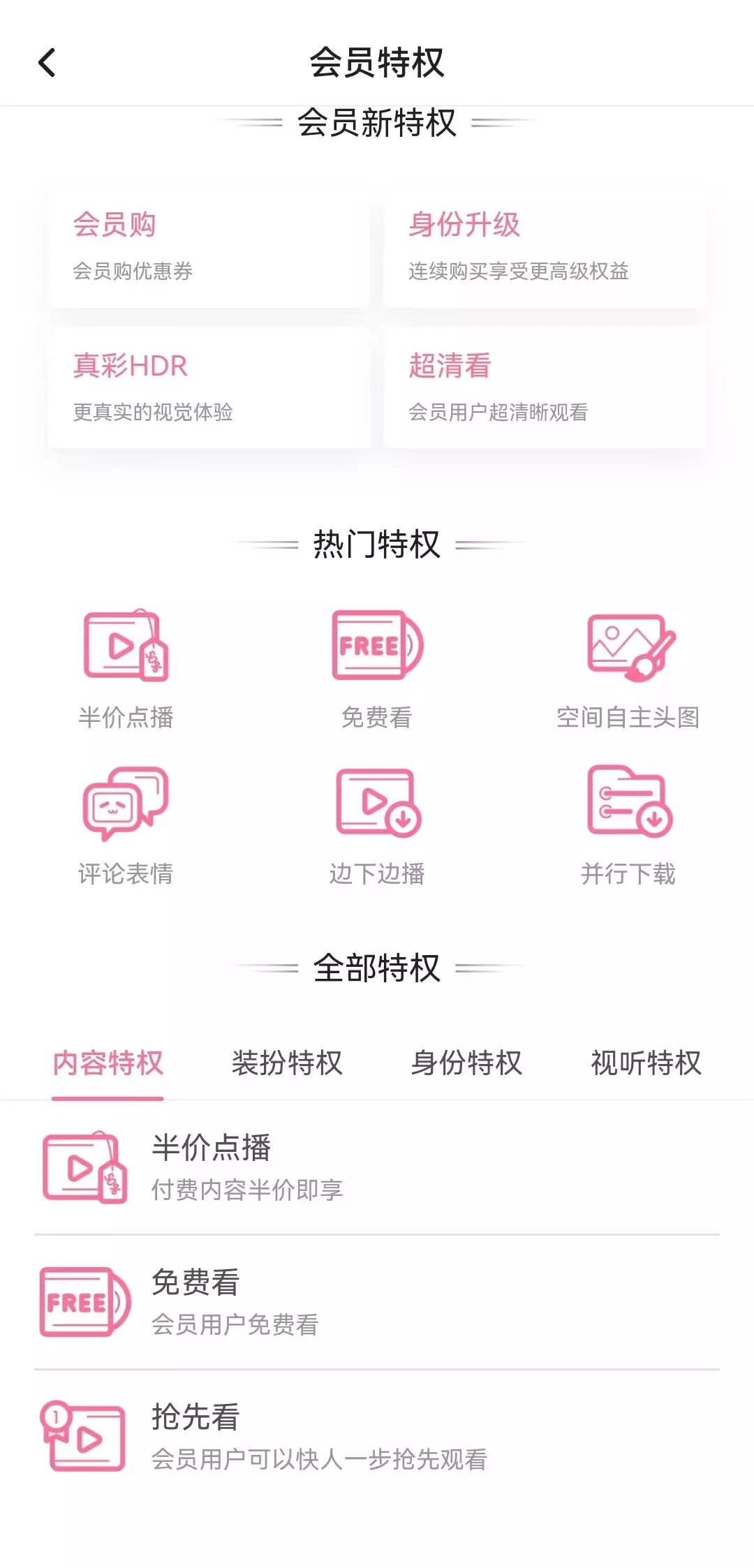
Task: Open the 抢先看 list row
Action: (377, 1437)
